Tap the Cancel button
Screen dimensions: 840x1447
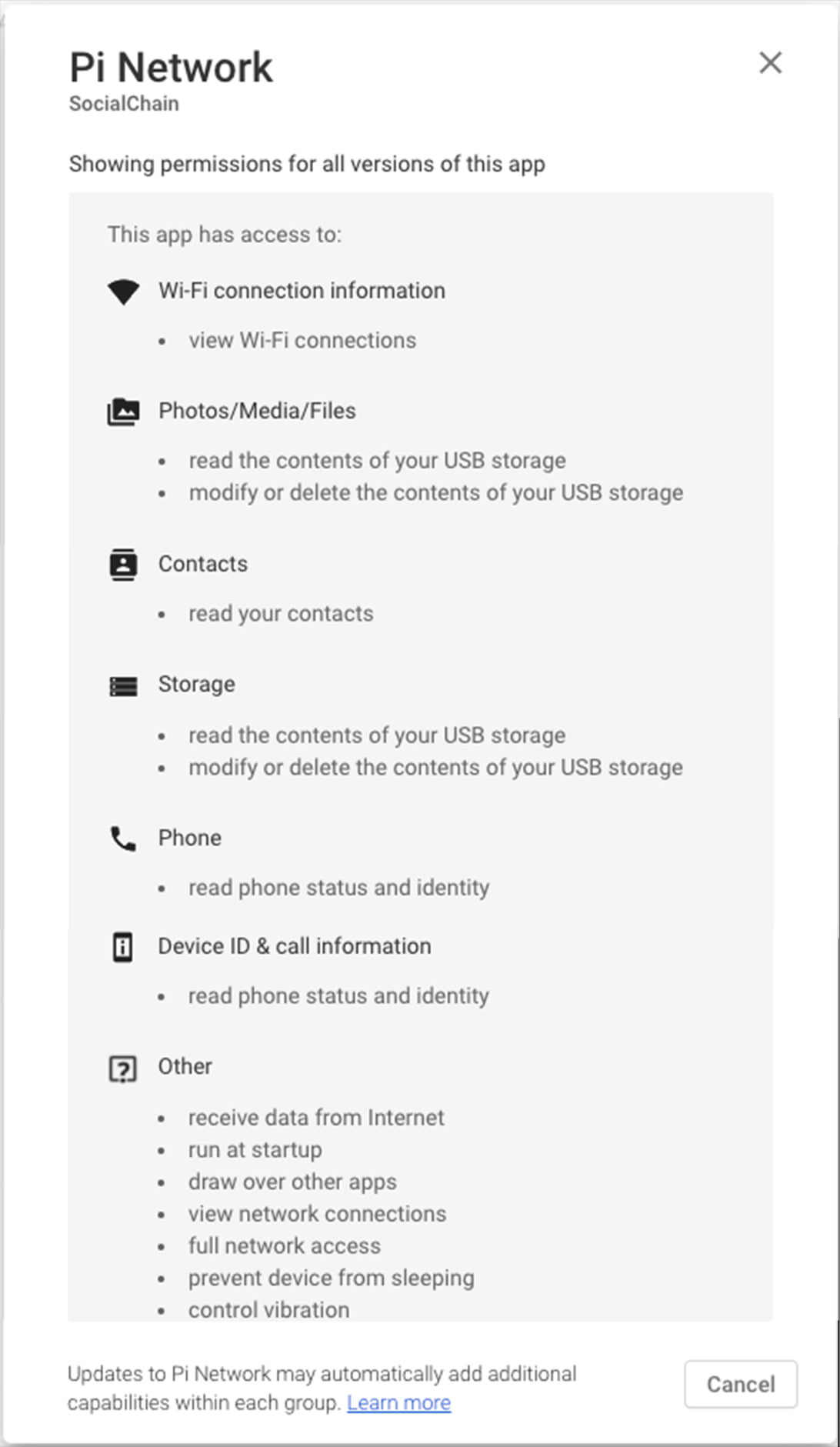[740, 1384]
